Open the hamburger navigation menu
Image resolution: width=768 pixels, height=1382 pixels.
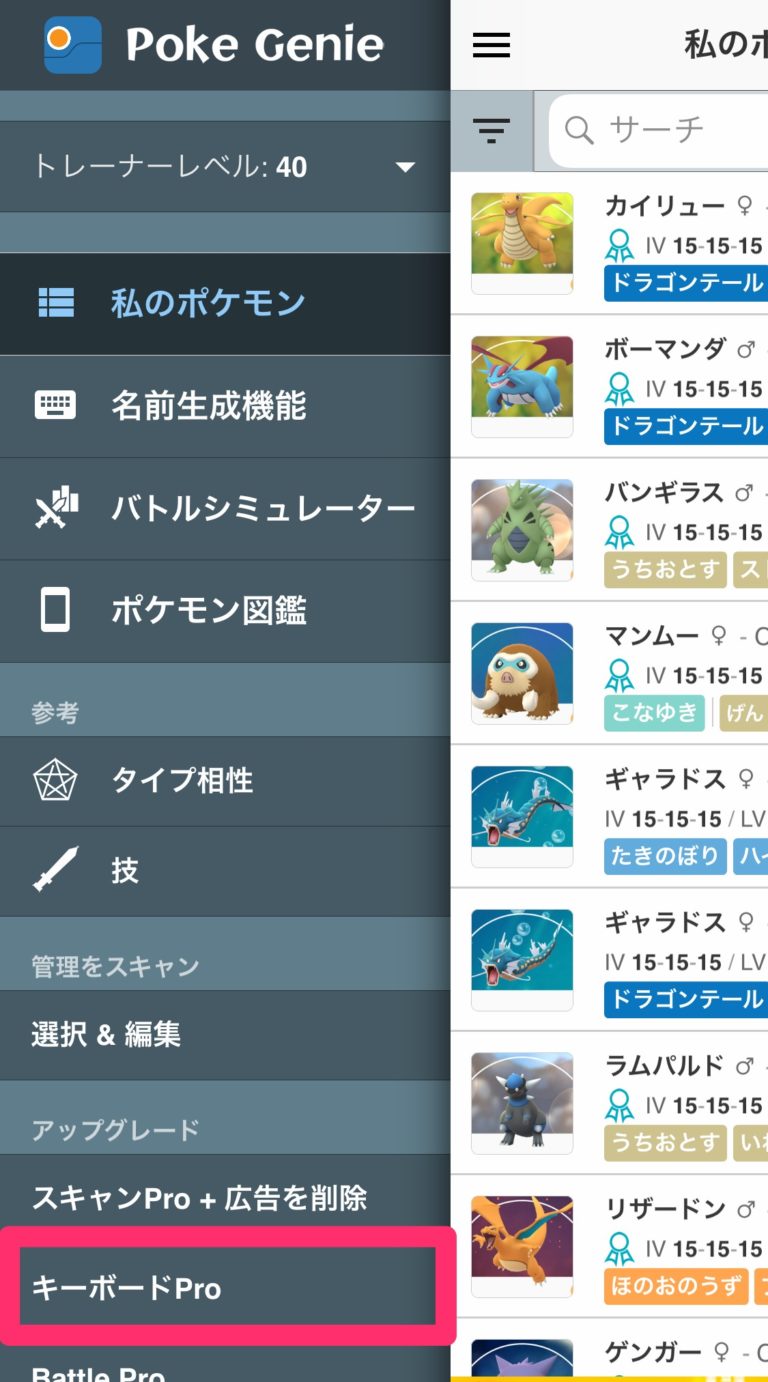(491, 44)
